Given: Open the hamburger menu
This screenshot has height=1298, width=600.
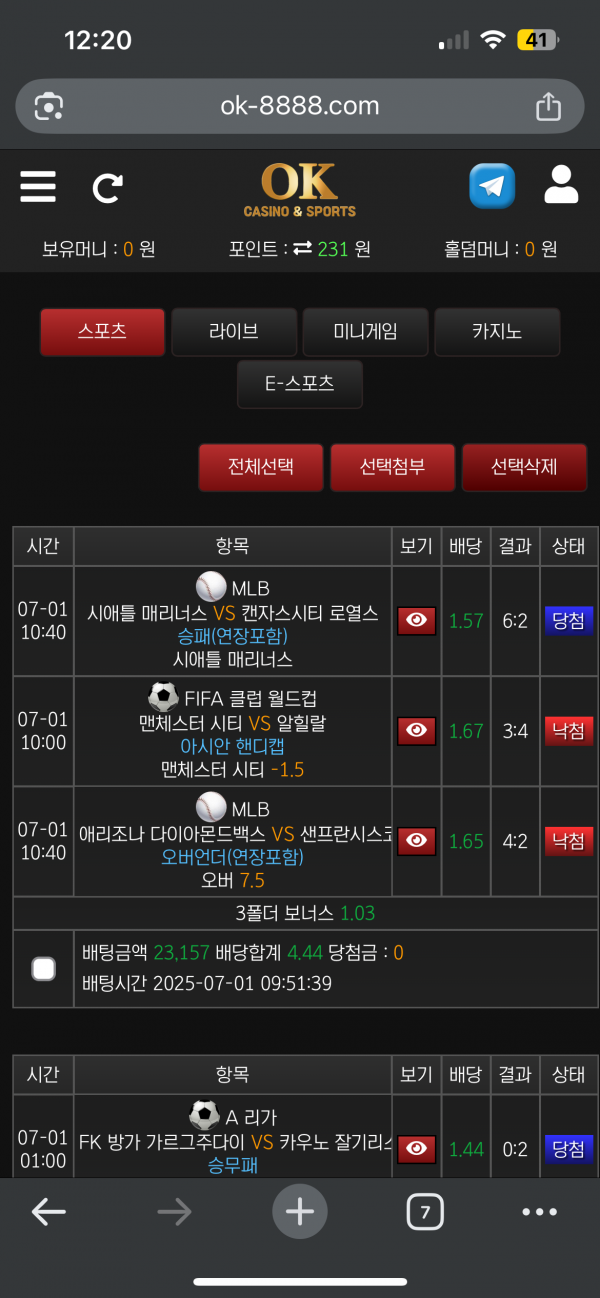Looking at the screenshot, I should coord(38,187).
